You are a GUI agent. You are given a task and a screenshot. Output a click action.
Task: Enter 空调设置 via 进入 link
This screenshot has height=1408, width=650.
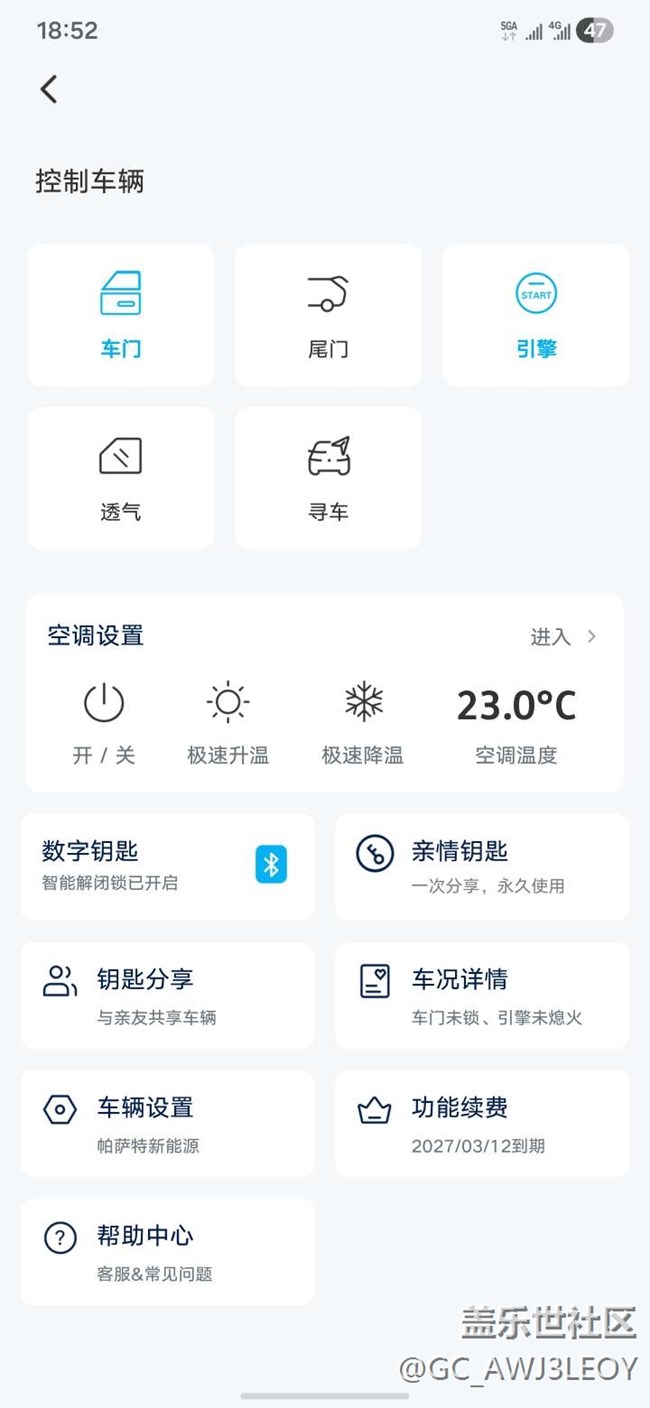pos(563,637)
